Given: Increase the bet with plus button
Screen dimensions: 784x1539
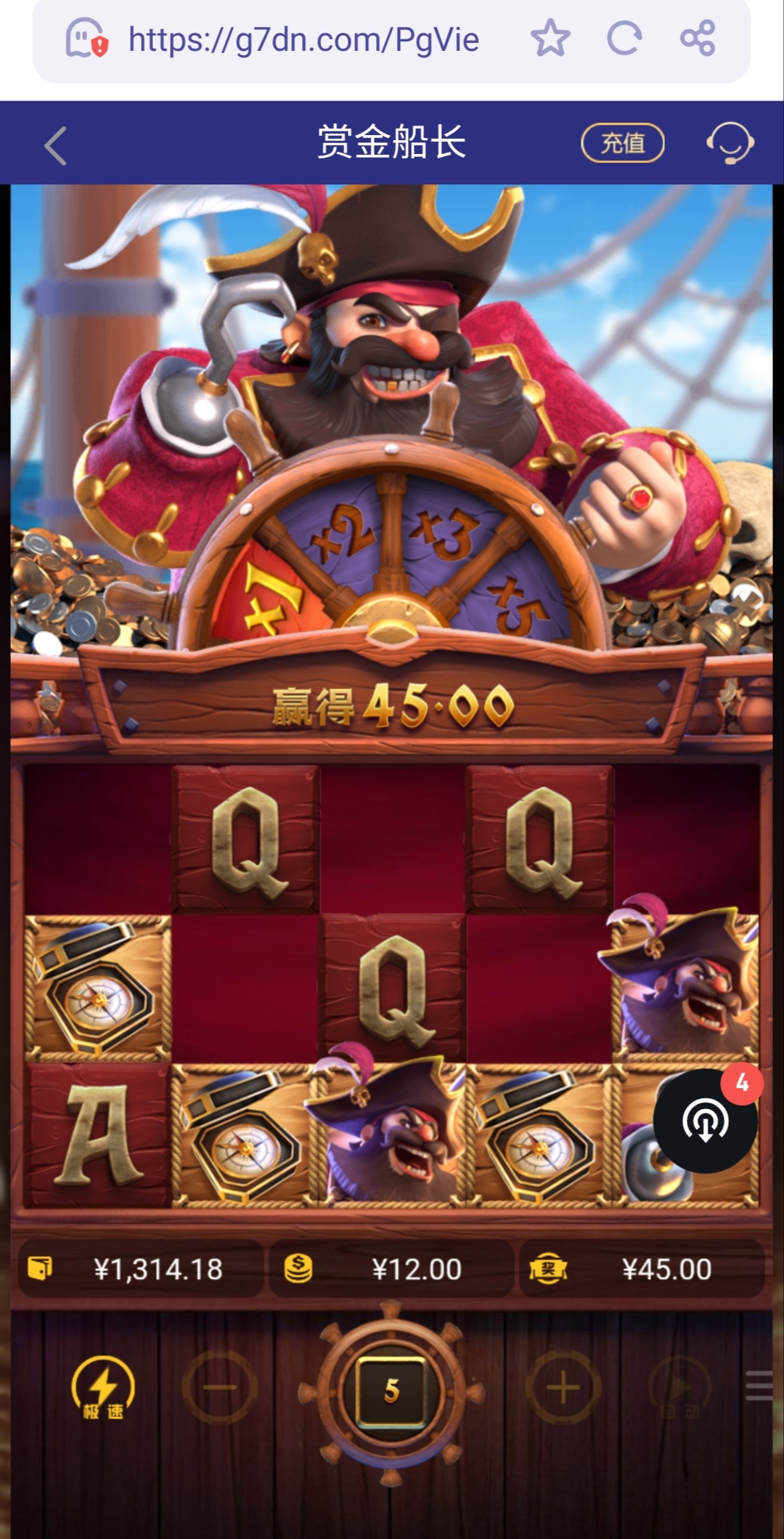Looking at the screenshot, I should pos(563,1388).
